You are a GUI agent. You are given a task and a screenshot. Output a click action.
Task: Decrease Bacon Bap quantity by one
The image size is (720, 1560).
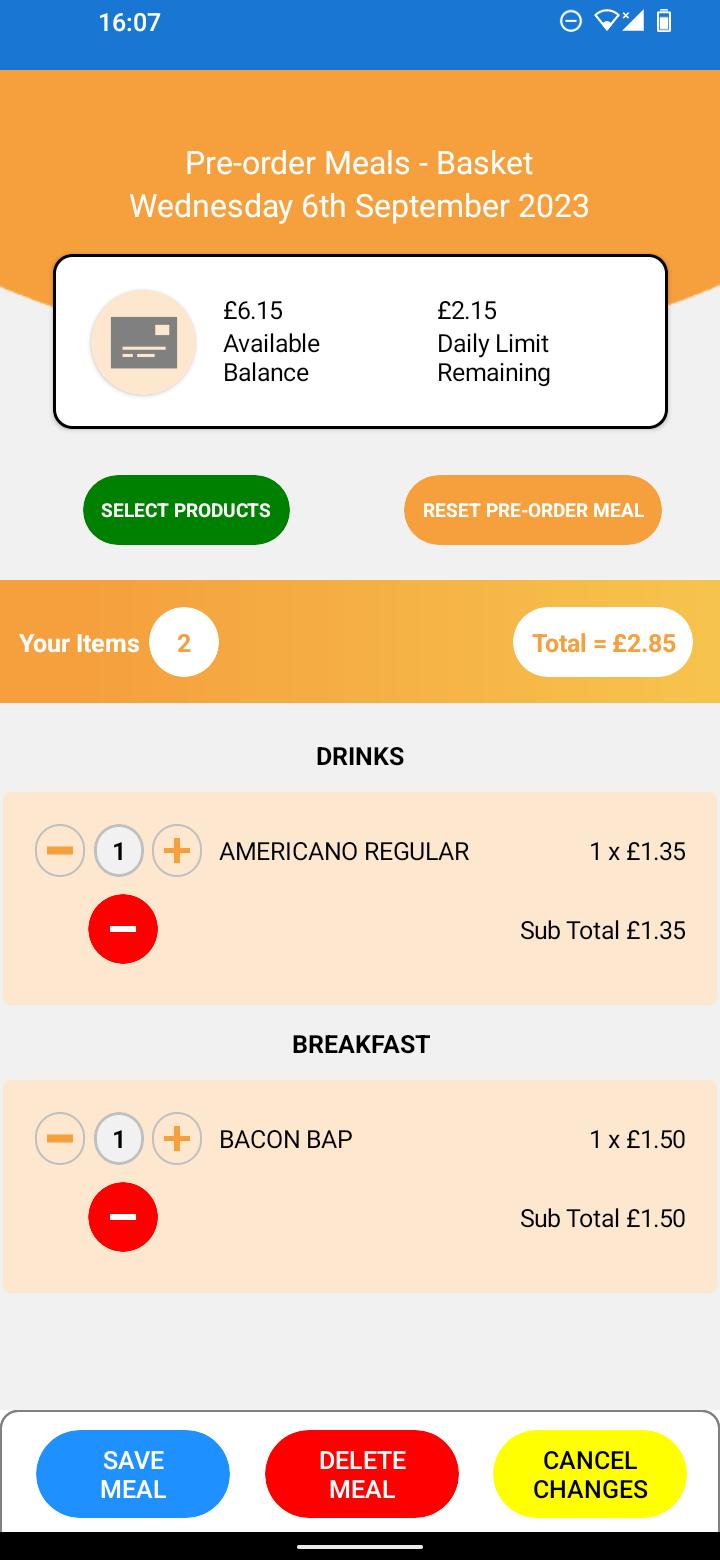[x=60, y=1139]
